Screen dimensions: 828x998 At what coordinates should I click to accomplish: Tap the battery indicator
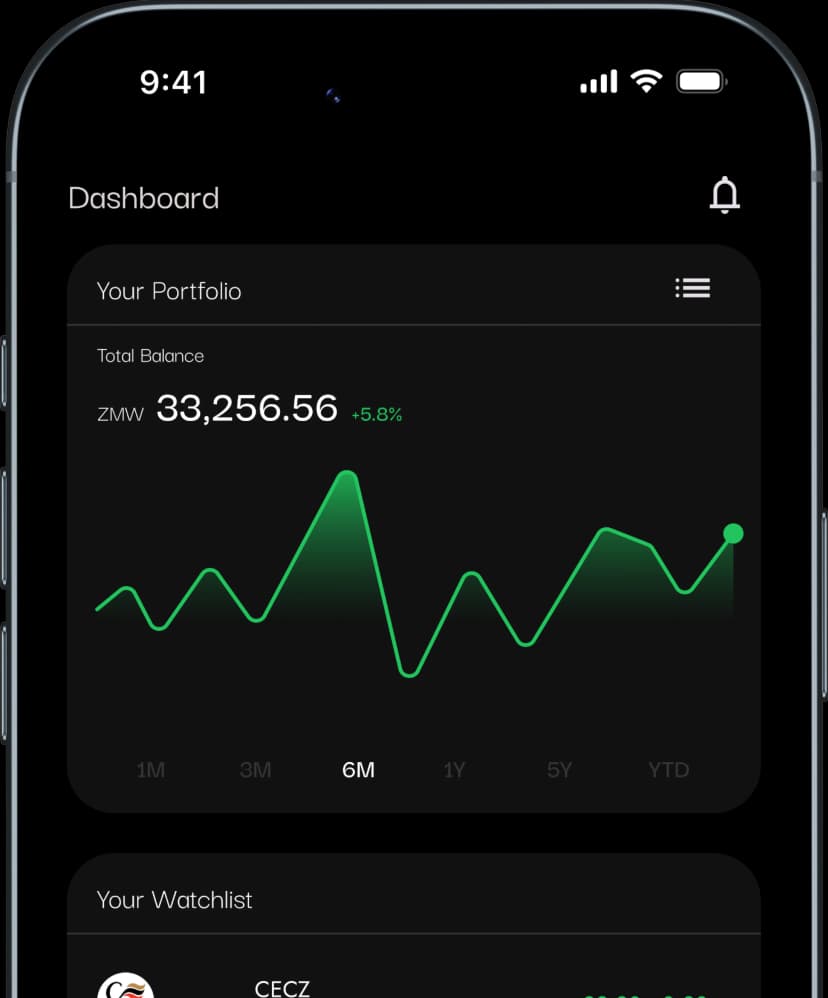click(701, 81)
